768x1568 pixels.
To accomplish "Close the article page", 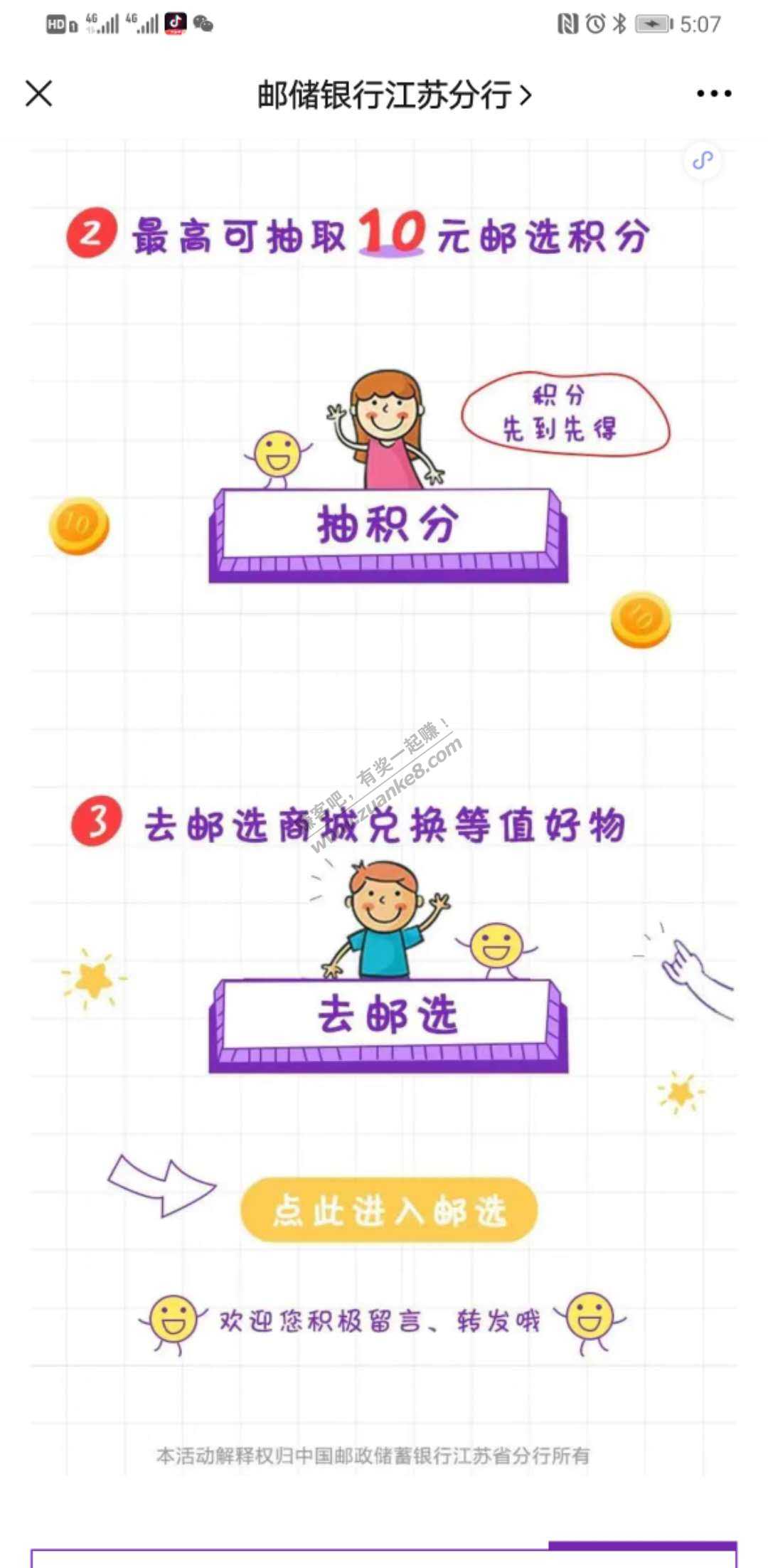I will click(x=39, y=93).
